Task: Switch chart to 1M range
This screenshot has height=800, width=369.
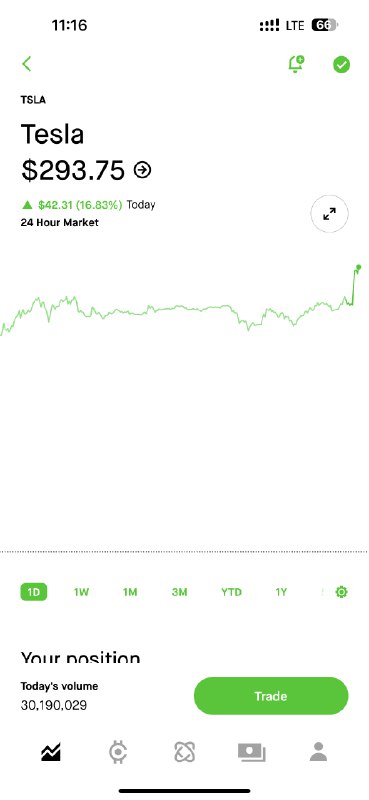Action: click(x=130, y=592)
